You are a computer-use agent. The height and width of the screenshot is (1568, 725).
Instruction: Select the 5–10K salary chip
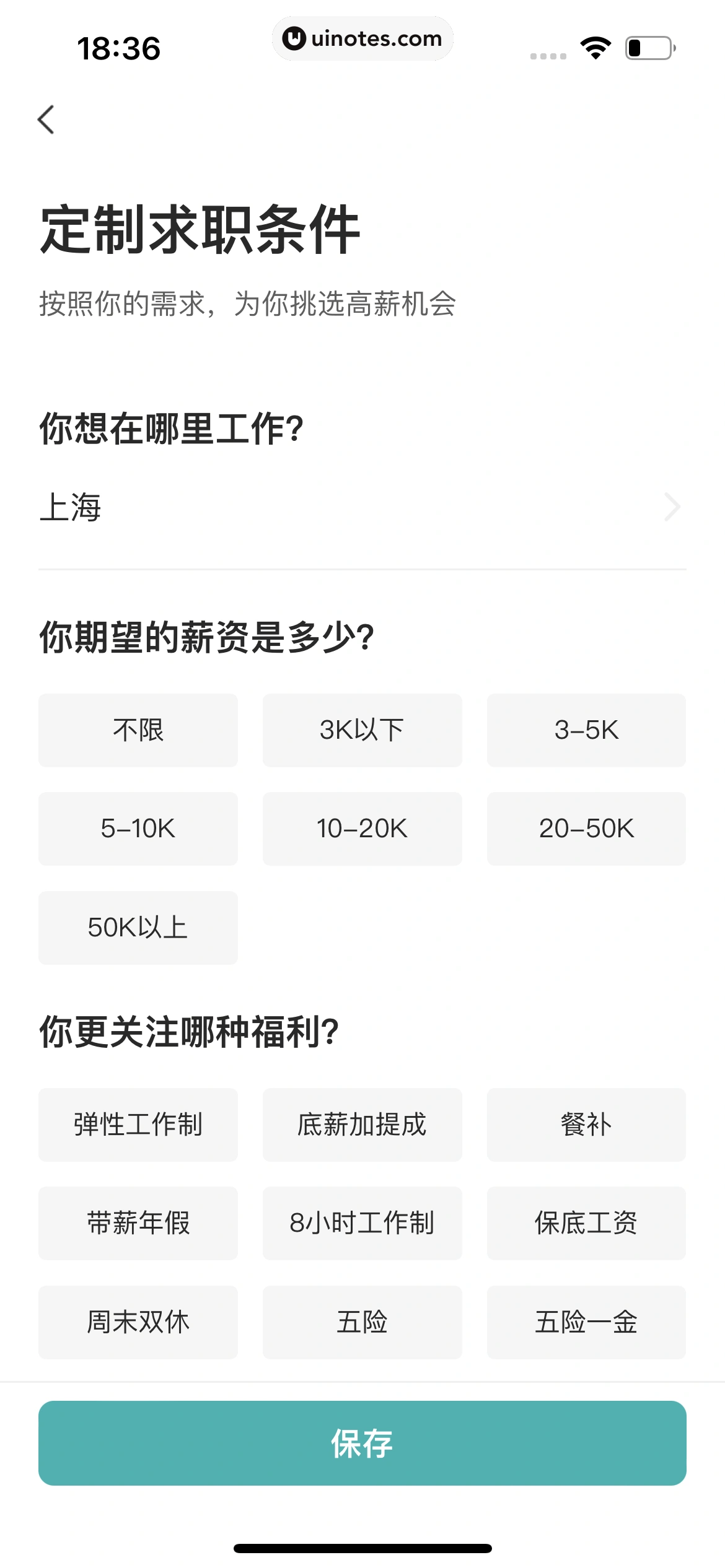[138, 829]
